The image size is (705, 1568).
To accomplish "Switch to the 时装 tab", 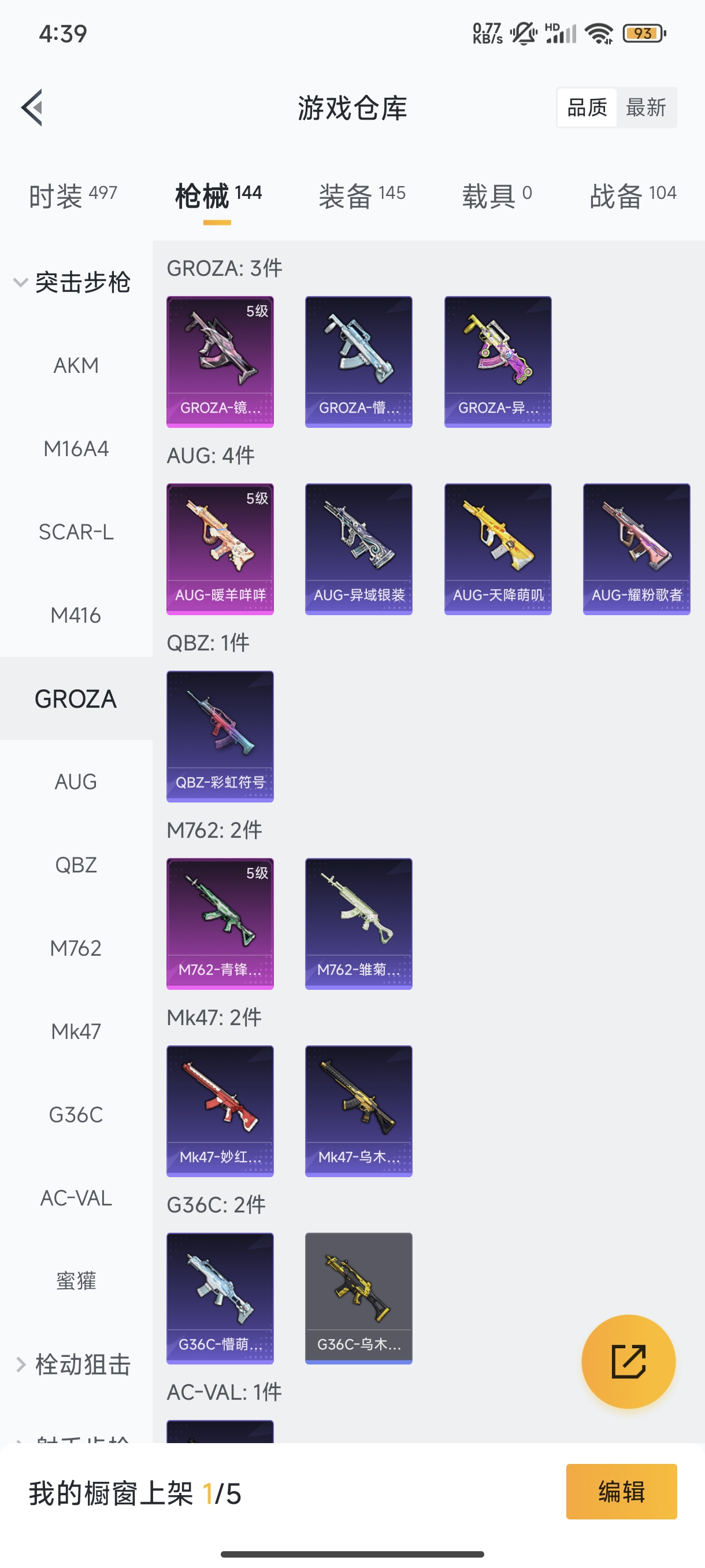I will [x=72, y=196].
